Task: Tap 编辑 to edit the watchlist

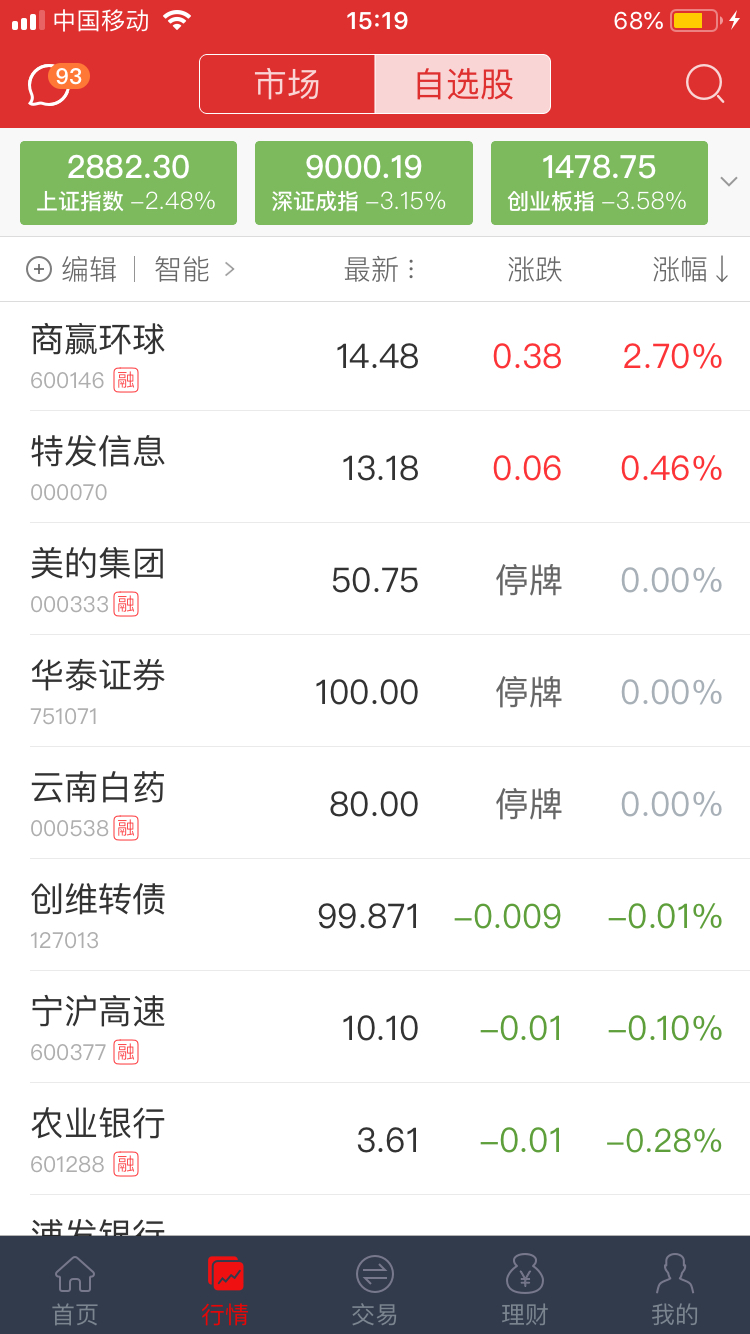Action: [72, 269]
